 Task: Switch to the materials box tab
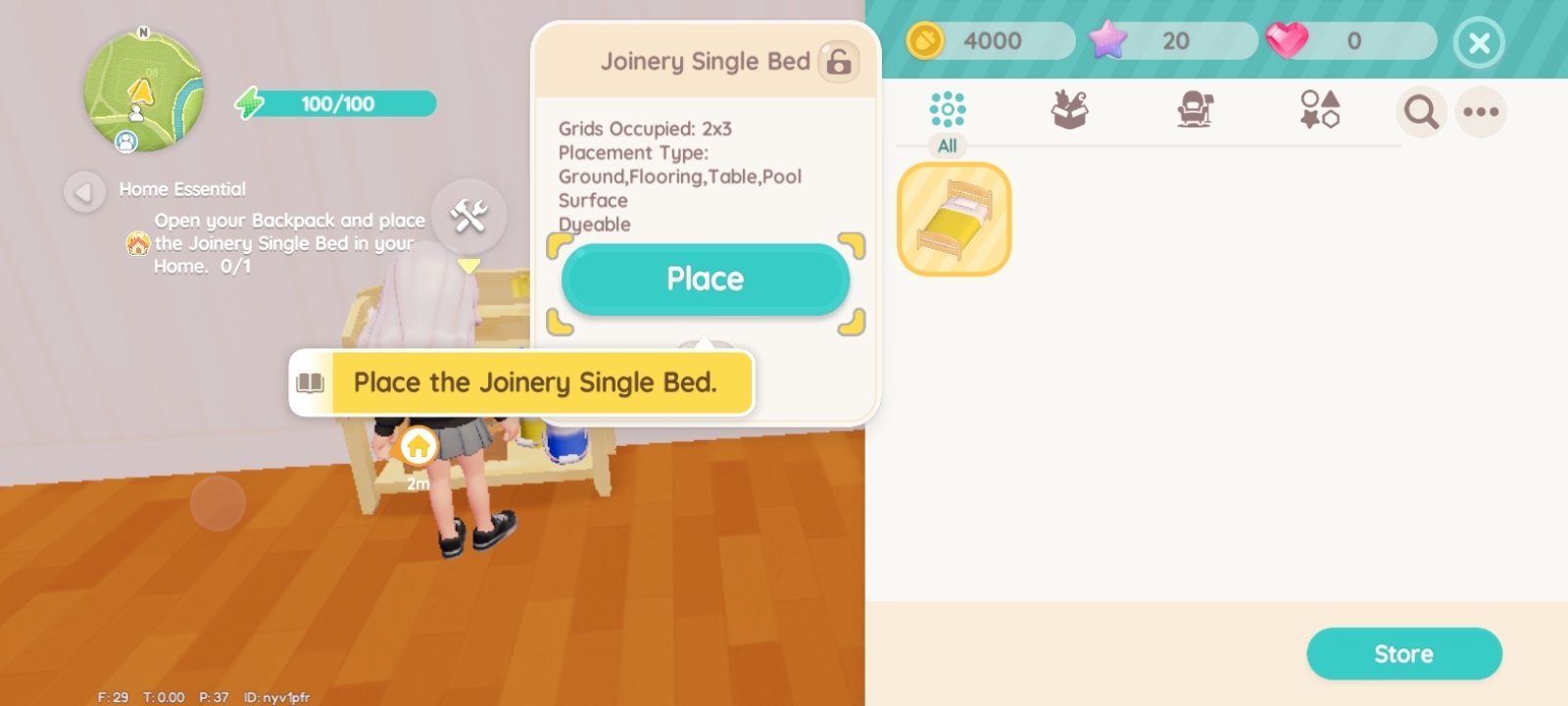1070,110
